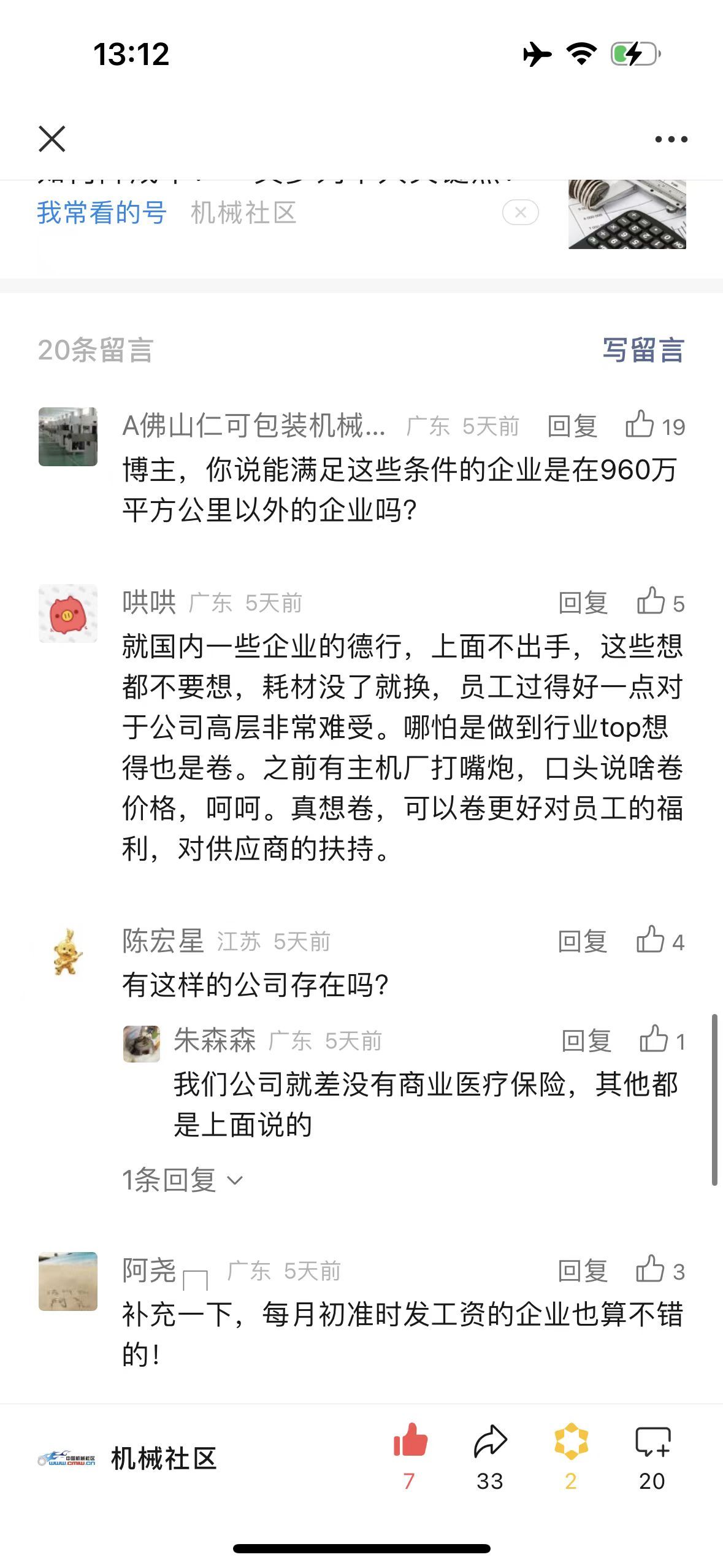The image size is (723, 1568).
Task: Close the article with the X button
Action: (x=52, y=139)
